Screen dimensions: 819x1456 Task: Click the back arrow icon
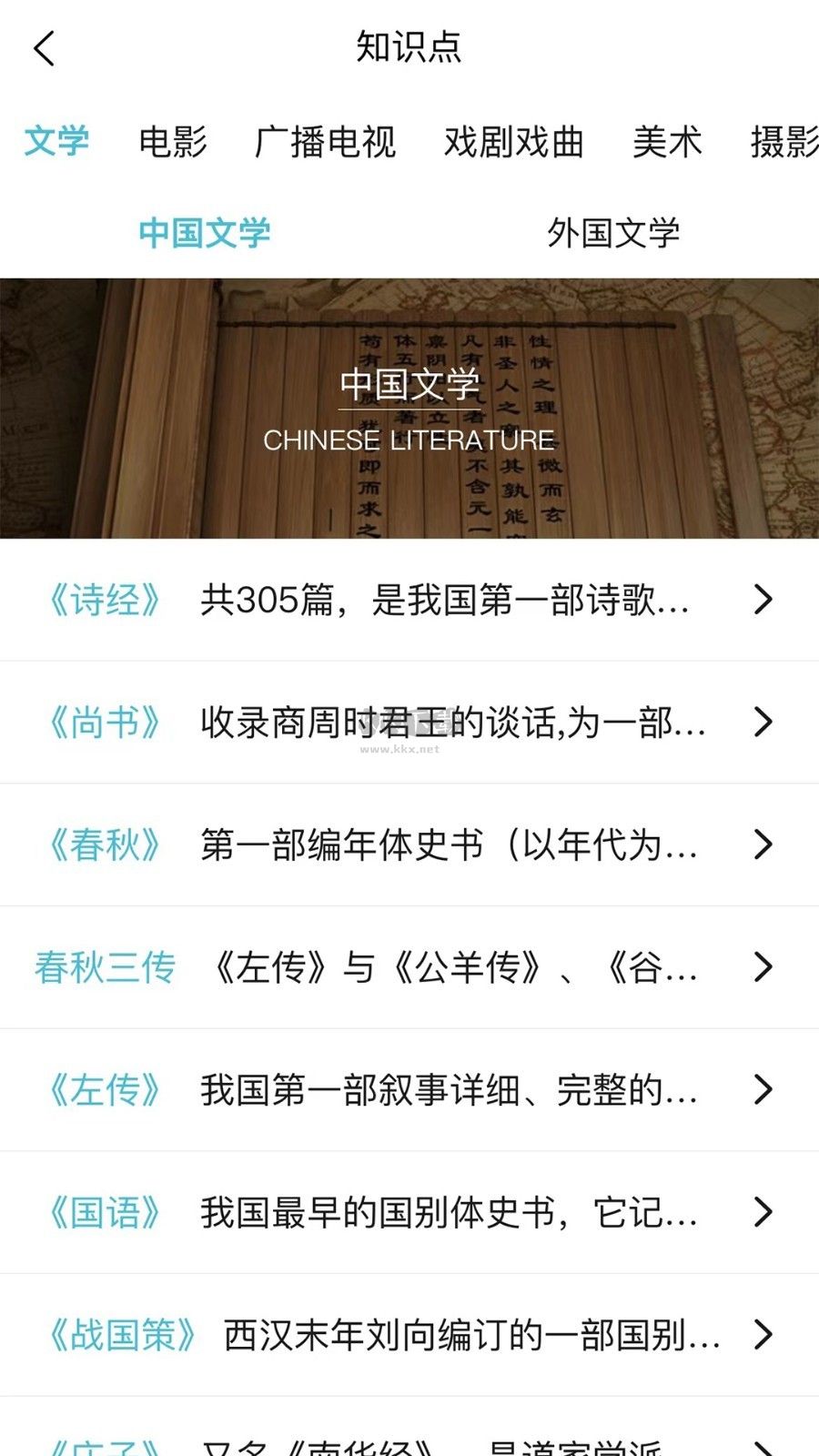(x=45, y=47)
